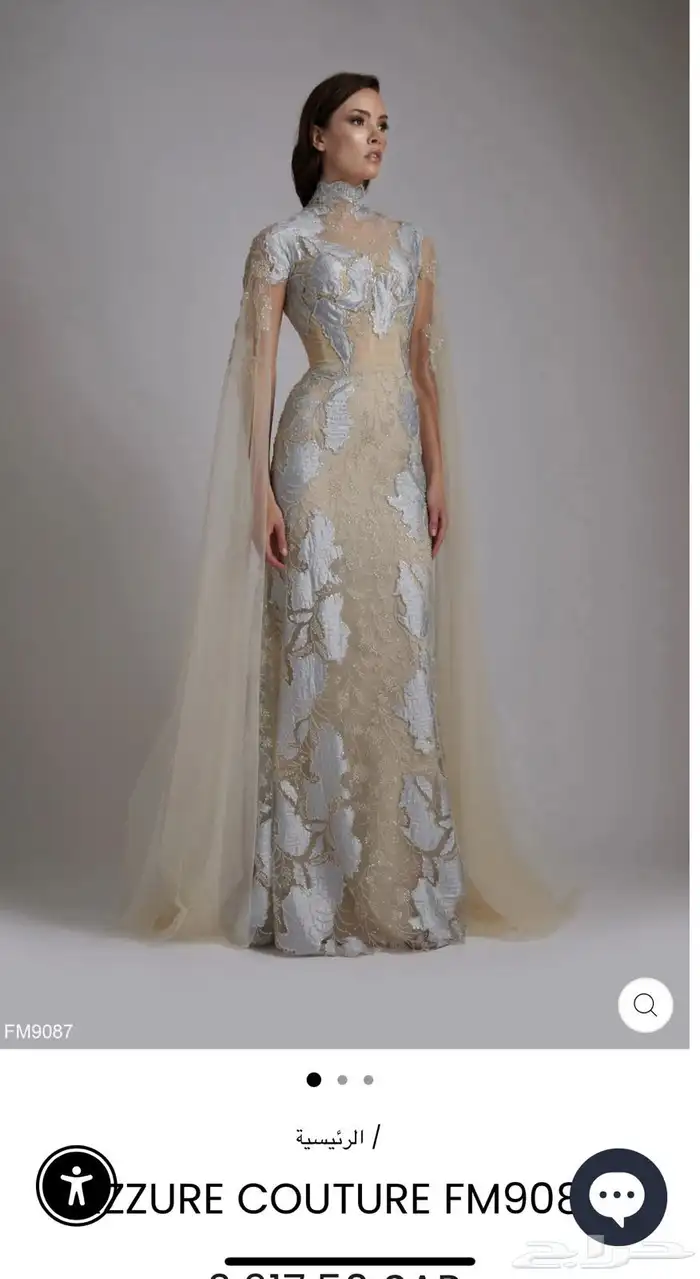Viewport: 700px width, 1279px height.
Task: Select the third image indicator dot
Action: 368,1080
